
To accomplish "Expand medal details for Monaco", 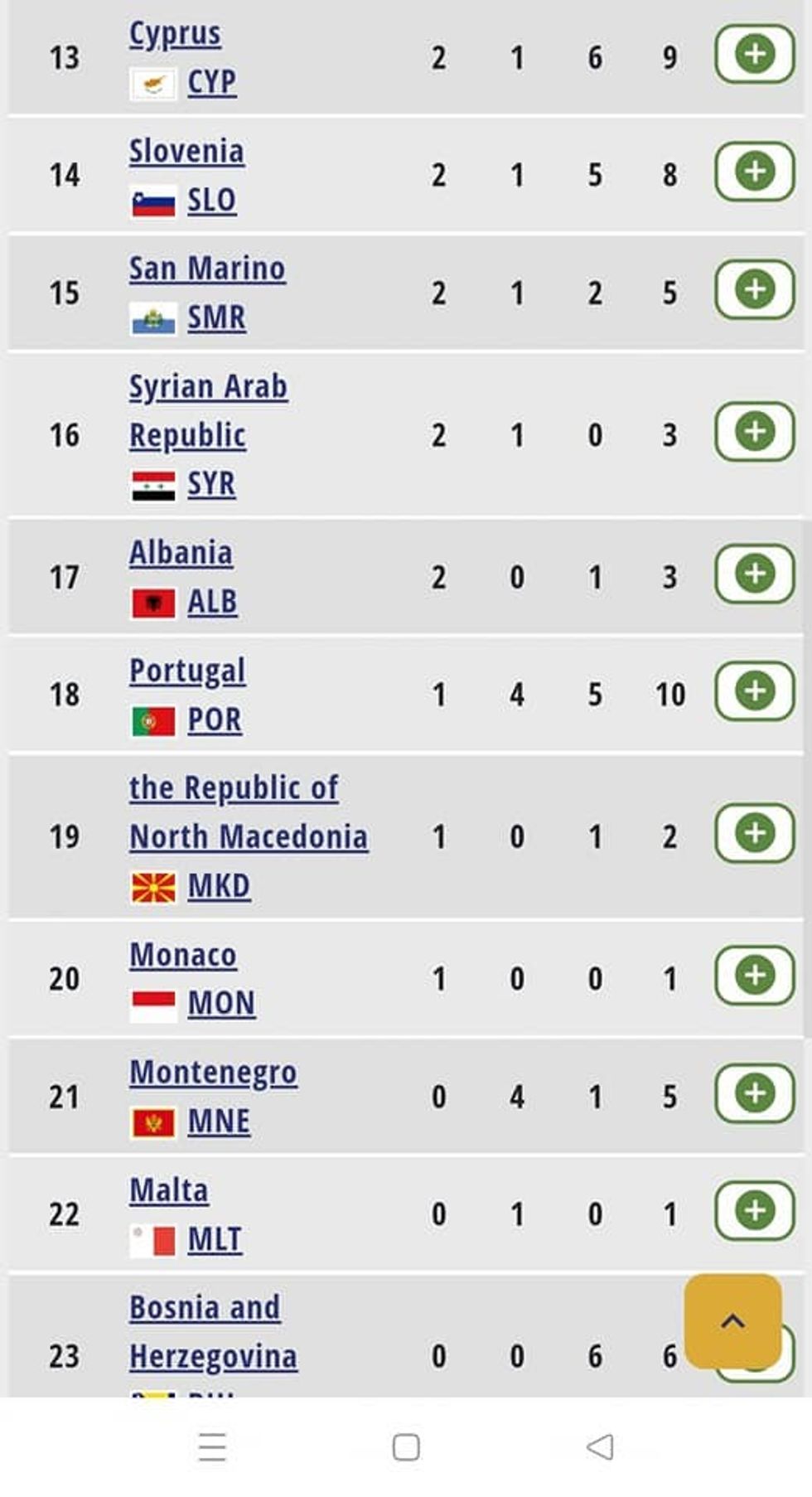I will coord(754,975).
